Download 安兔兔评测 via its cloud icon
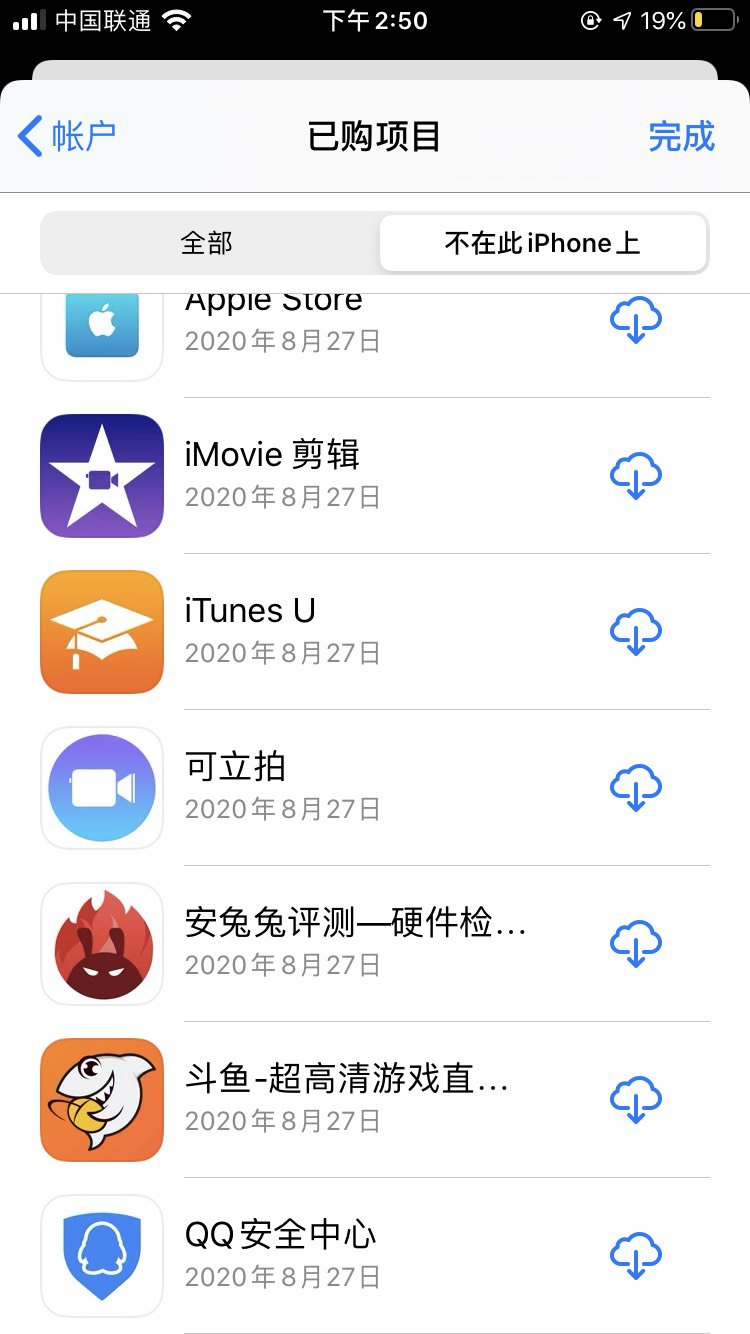Screen dimensions: 750x1334 tap(636, 944)
